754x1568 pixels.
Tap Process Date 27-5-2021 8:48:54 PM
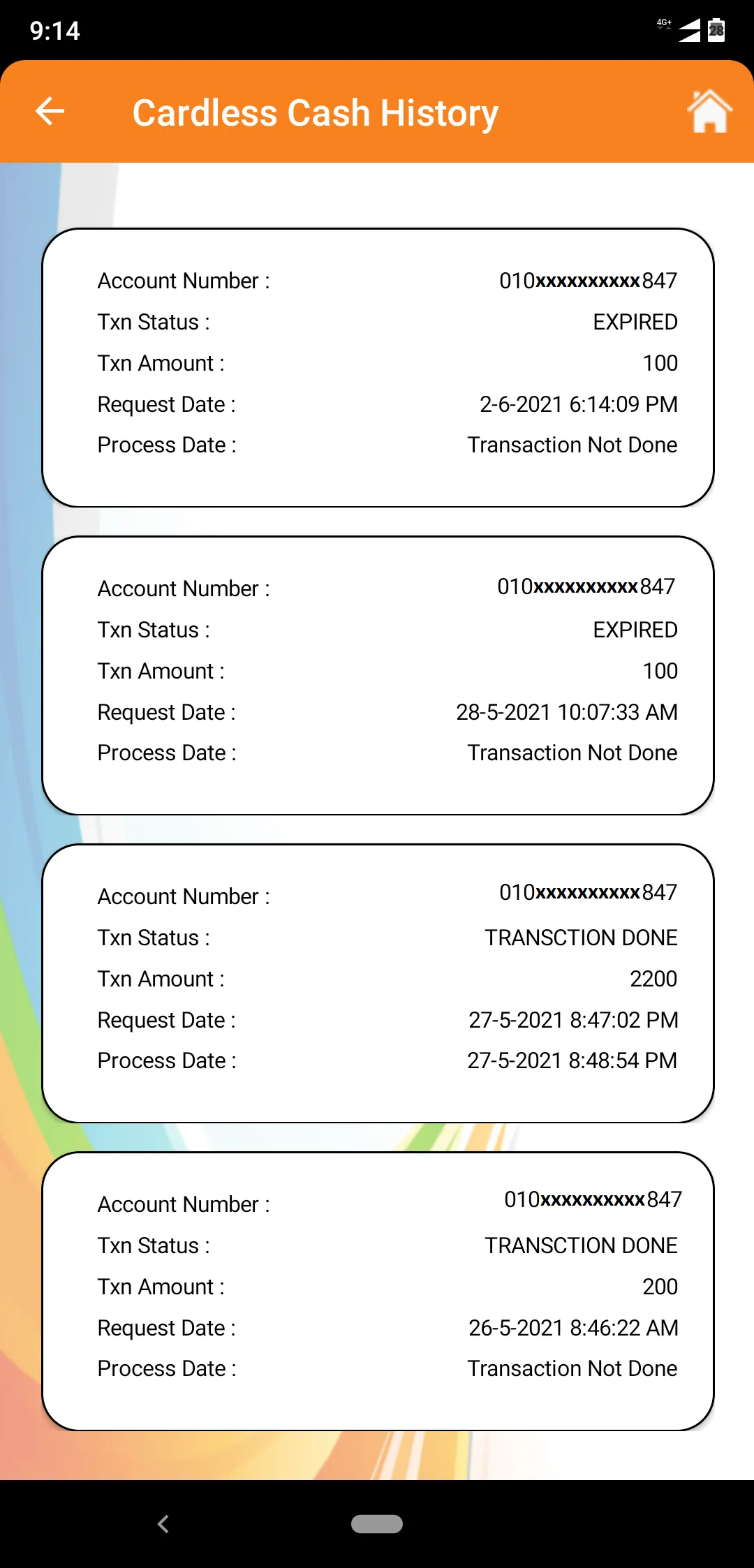pos(572,1060)
